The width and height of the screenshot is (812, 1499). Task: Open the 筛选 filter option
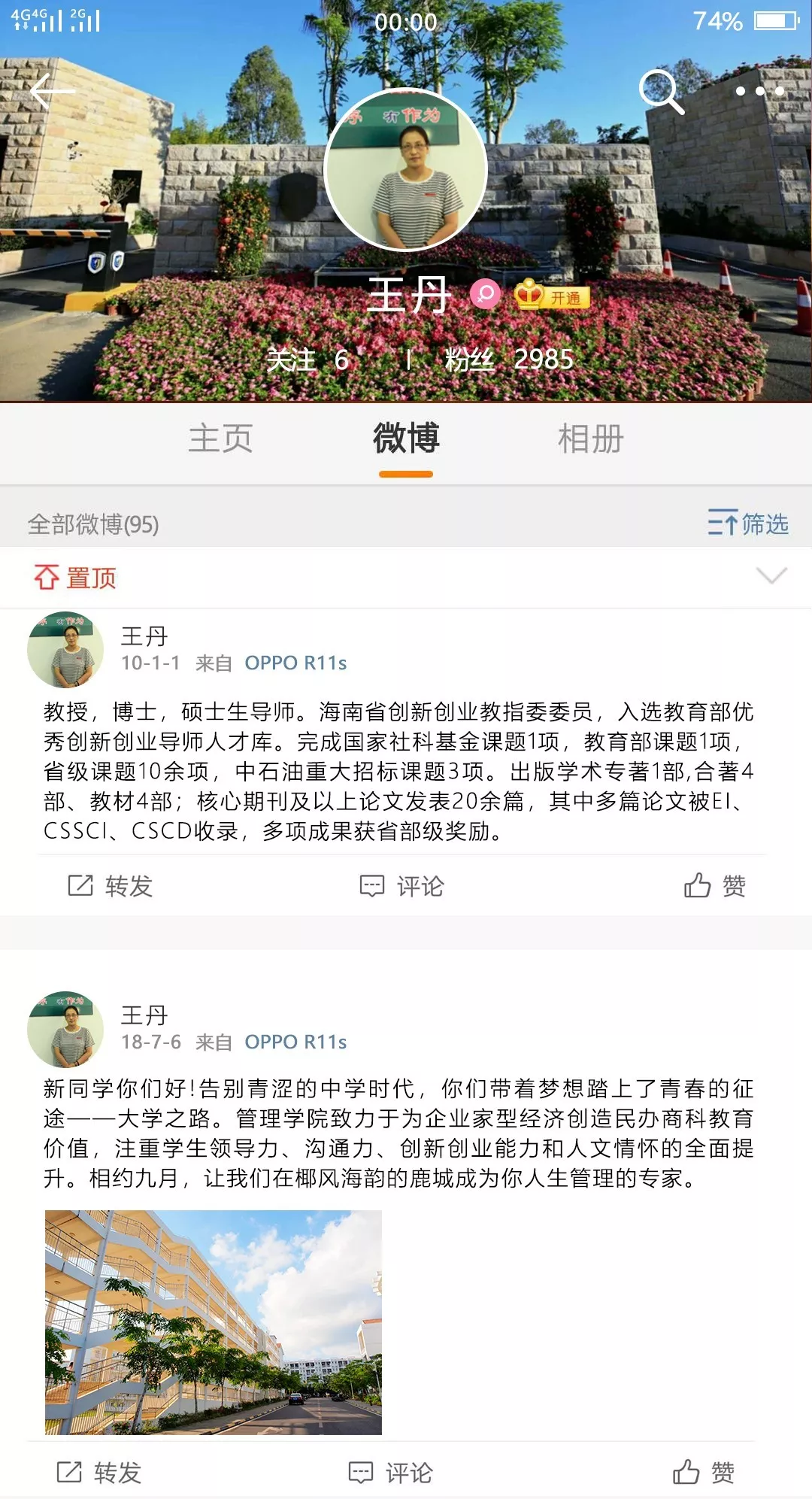(748, 523)
